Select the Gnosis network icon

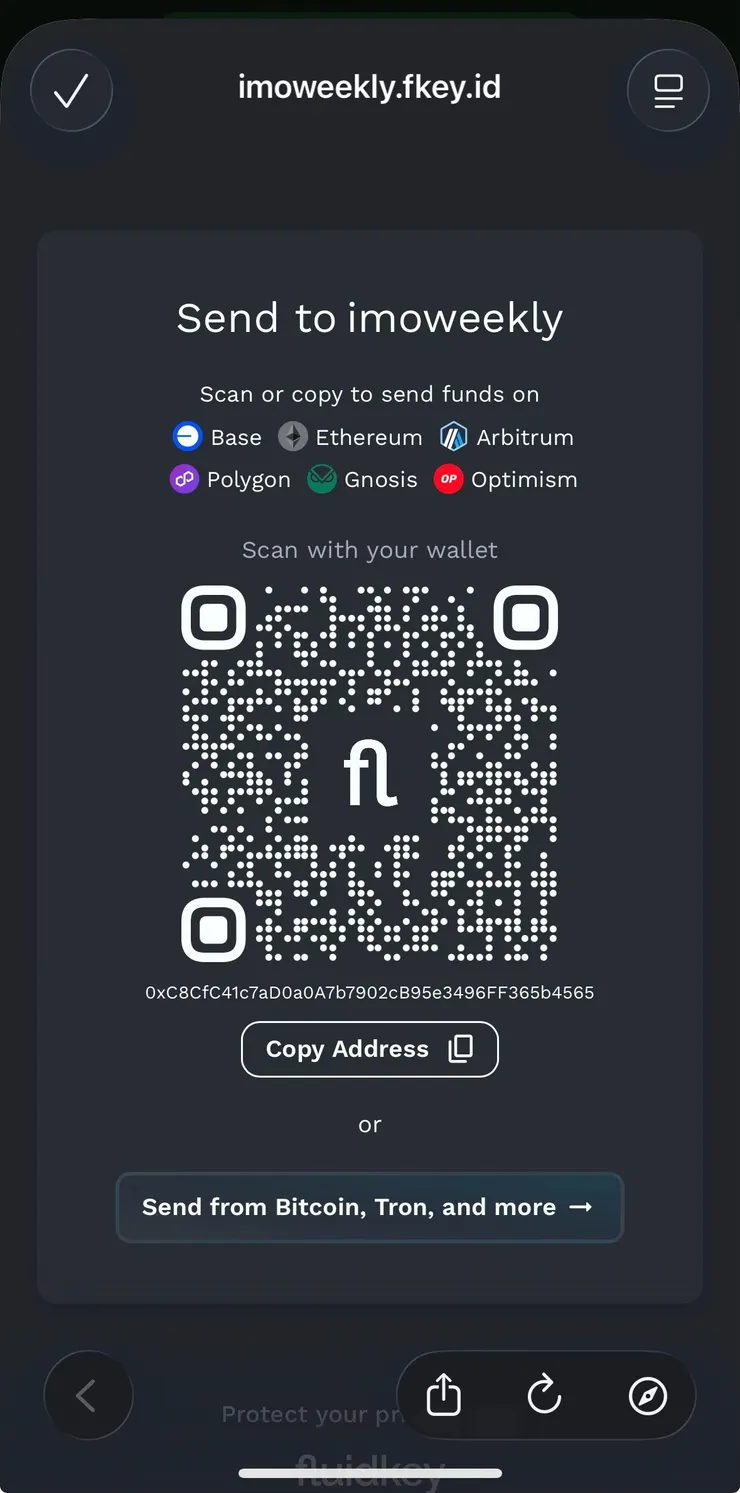click(321, 479)
